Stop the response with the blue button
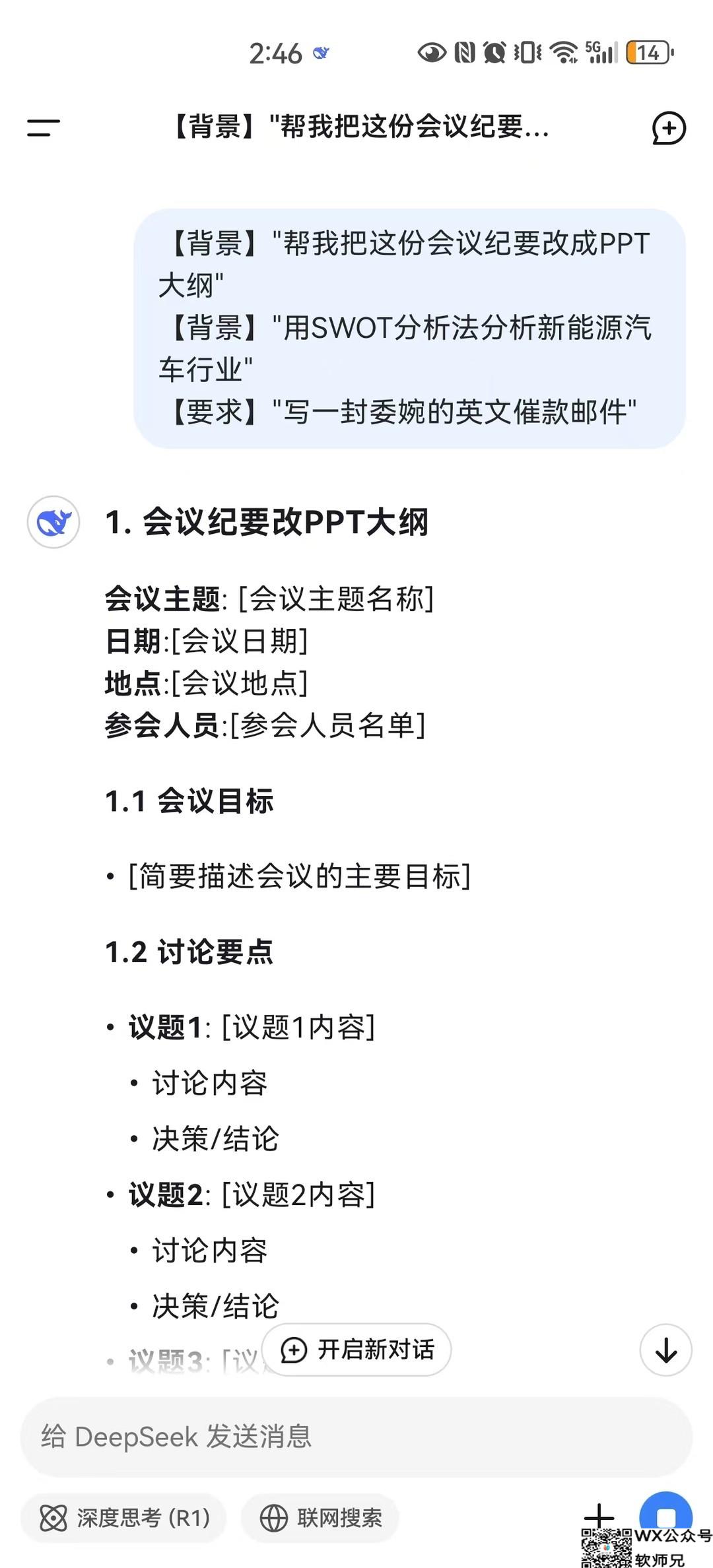Viewport: 713px width, 1568px height. coord(665,1515)
